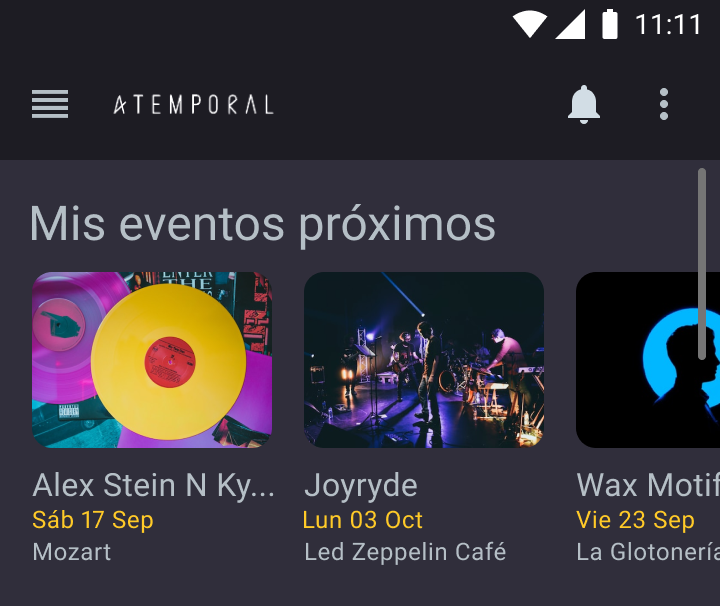Open the notifications bell
720x606 pixels.
584,104
